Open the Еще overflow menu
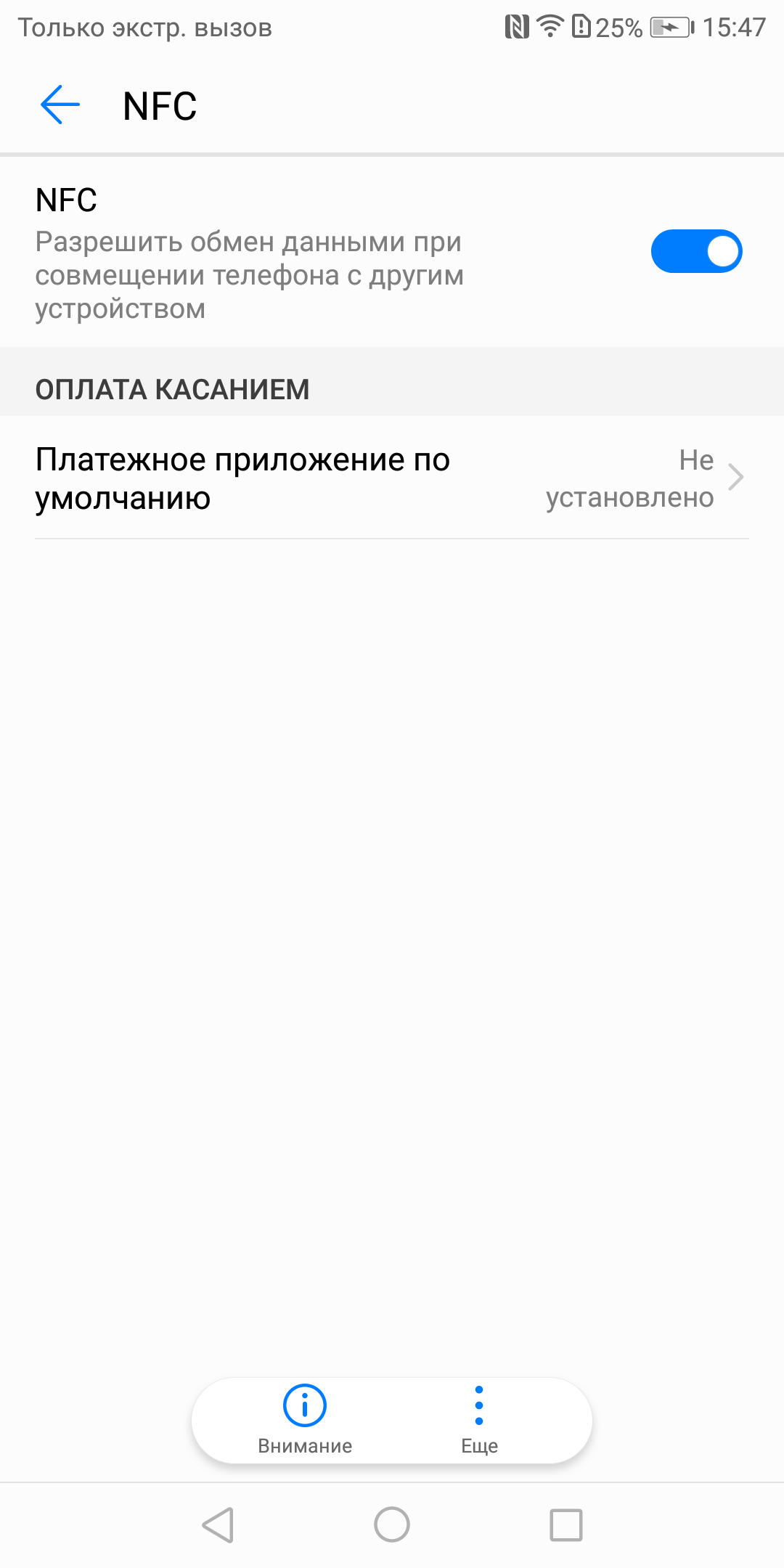The width and height of the screenshot is (784, 1568). 479,1420
